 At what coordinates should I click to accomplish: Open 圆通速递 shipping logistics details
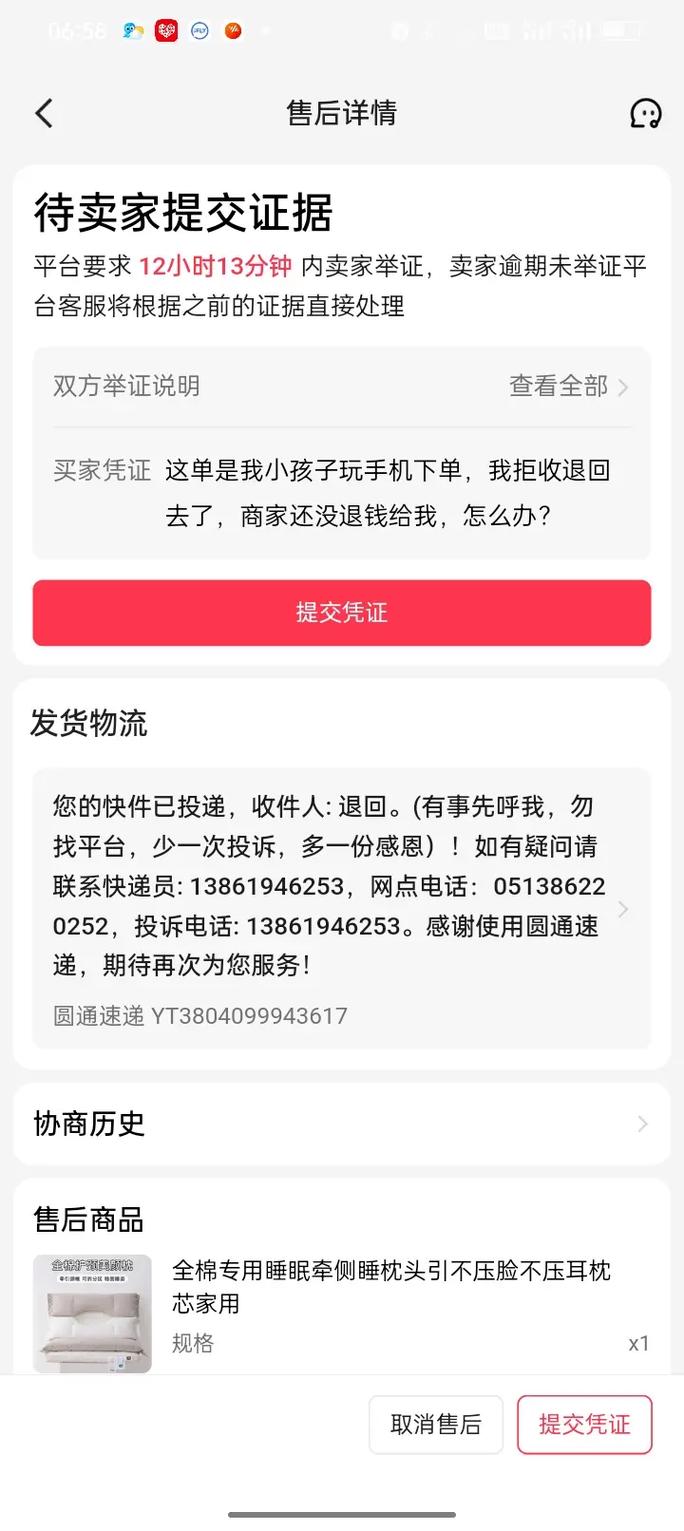(341, 908)
